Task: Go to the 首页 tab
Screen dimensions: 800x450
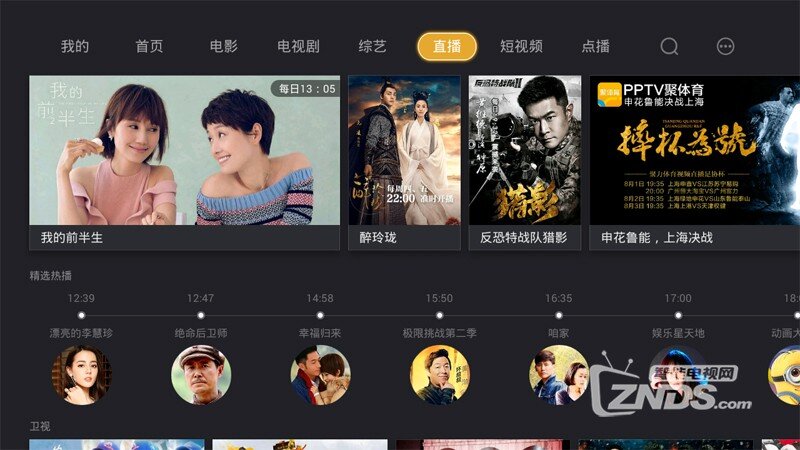Action: pyautogui.click(x=149, y=46)
